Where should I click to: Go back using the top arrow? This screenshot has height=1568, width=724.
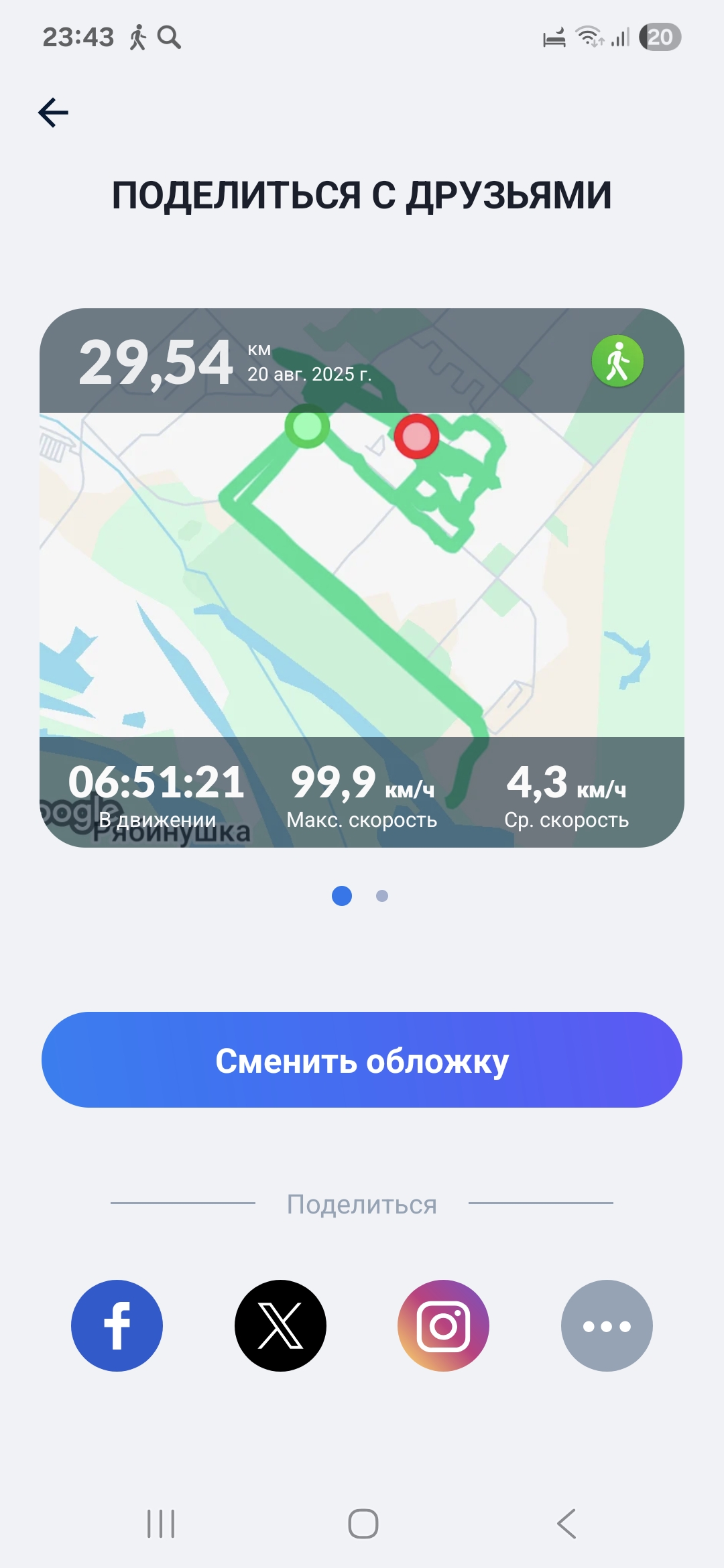[54, 112]
